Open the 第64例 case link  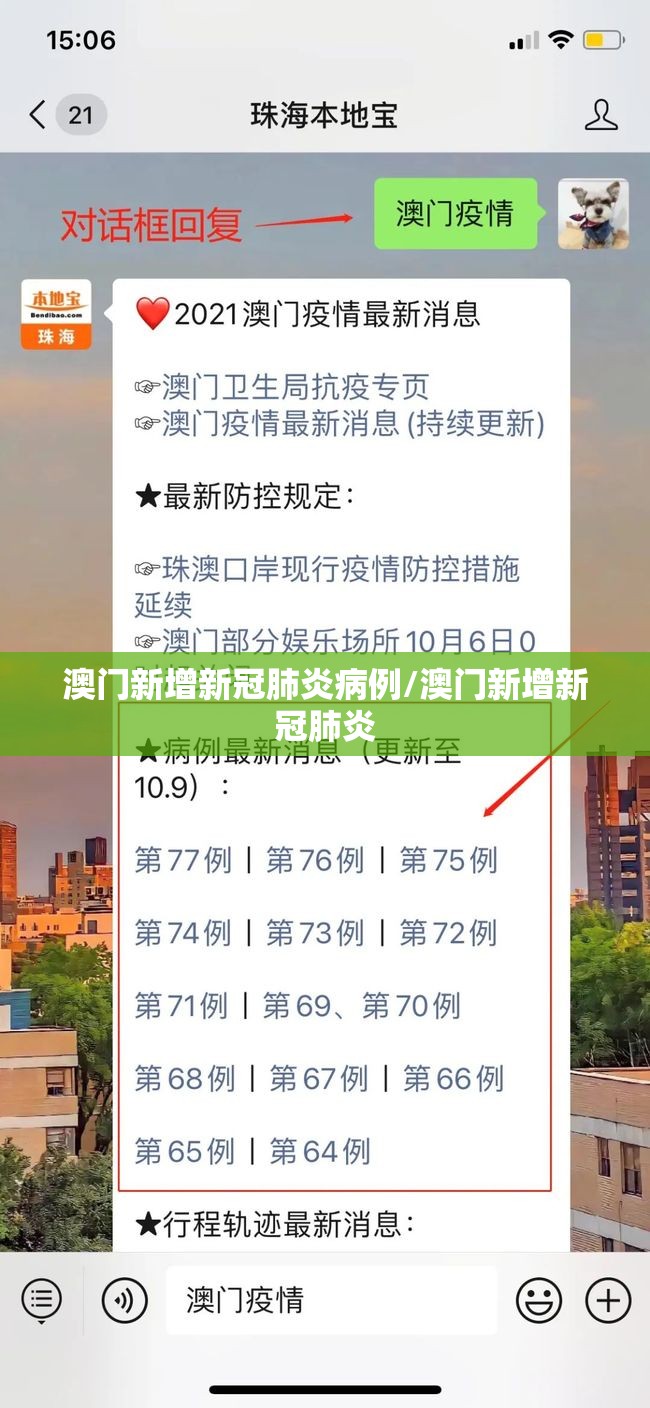[319, 1152]
